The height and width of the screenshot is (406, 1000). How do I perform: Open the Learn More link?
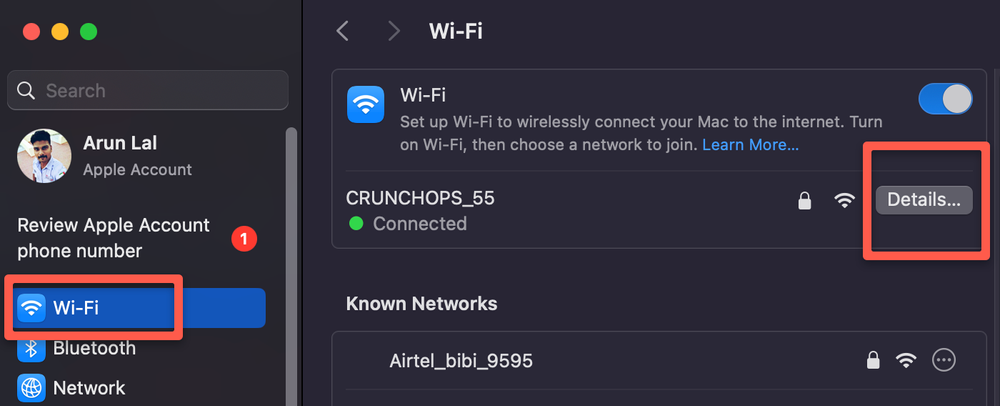[750, 145]
